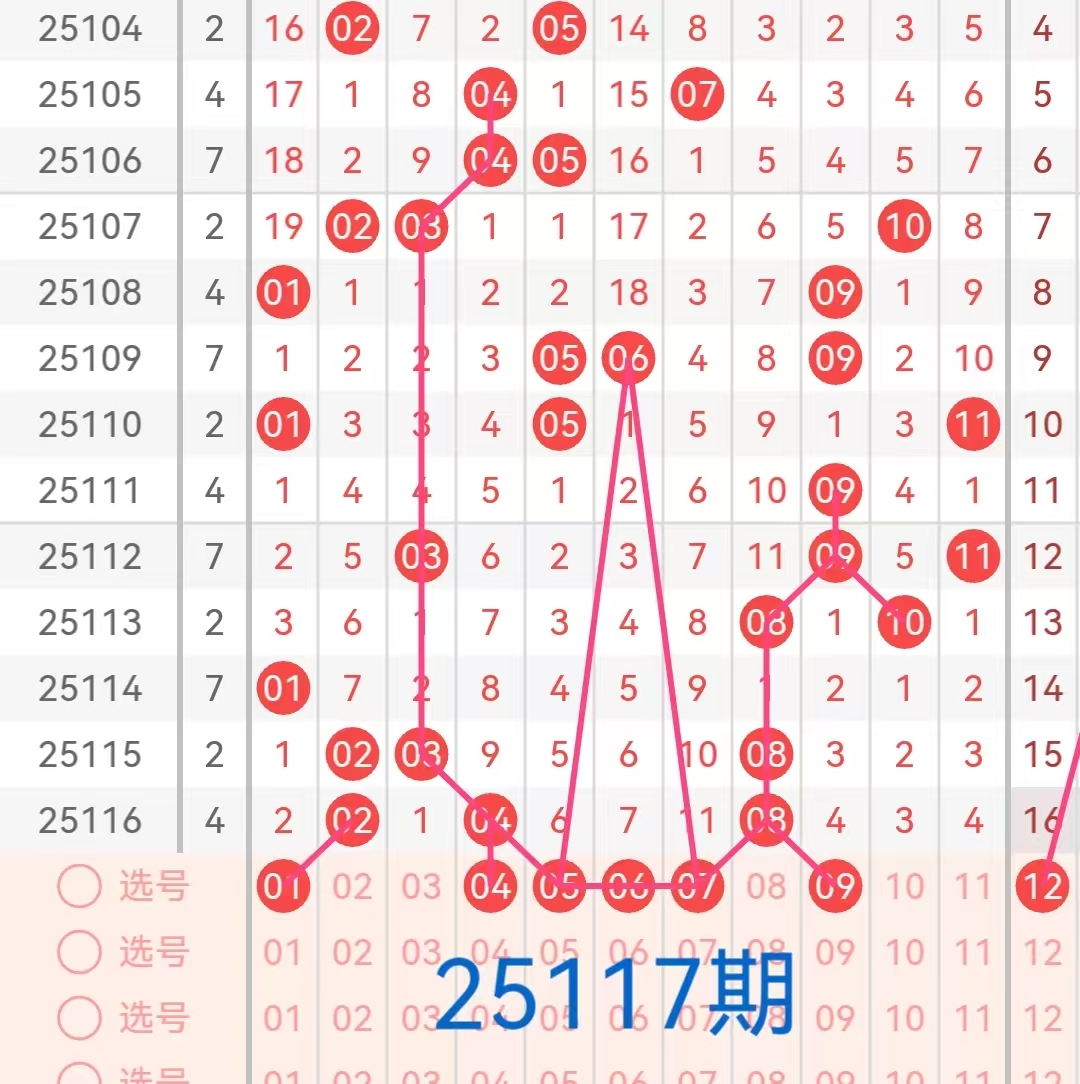Screen dimensions: 1080x1084
Task: Pick number 02 in the topmost 选号 row
Action: (x=352, y=886)
